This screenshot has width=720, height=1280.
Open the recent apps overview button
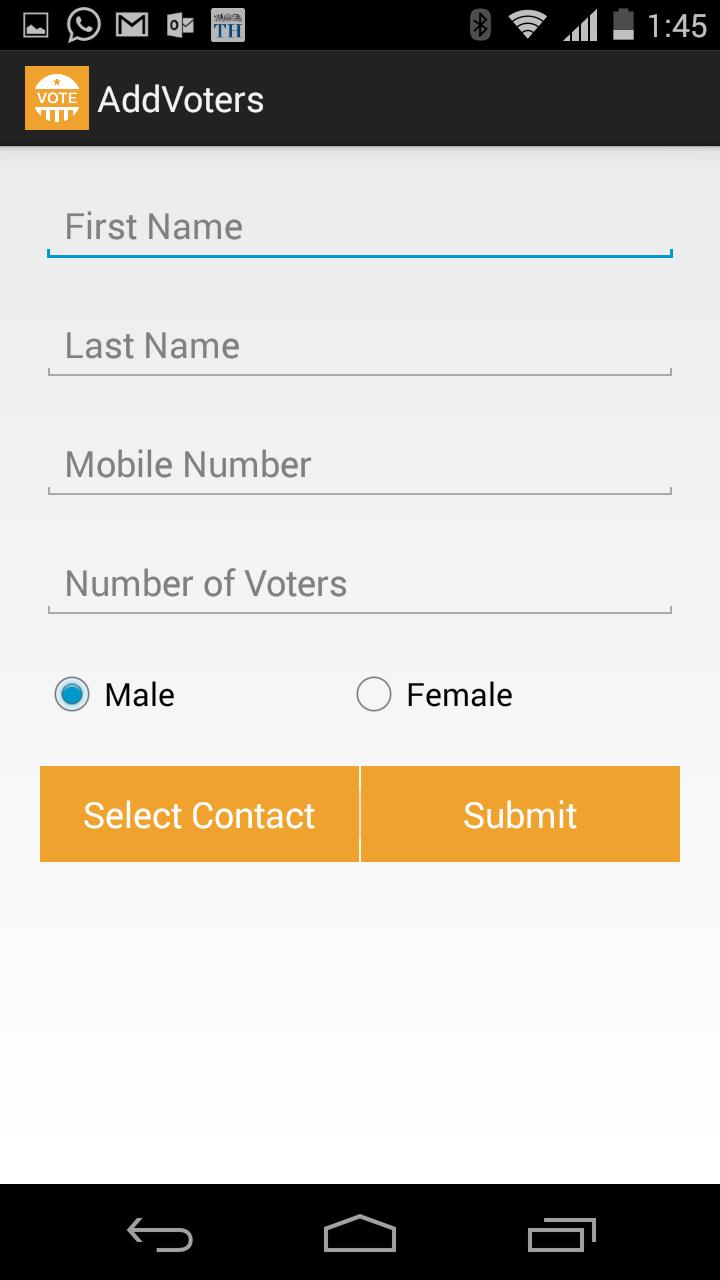(560, 1236)
